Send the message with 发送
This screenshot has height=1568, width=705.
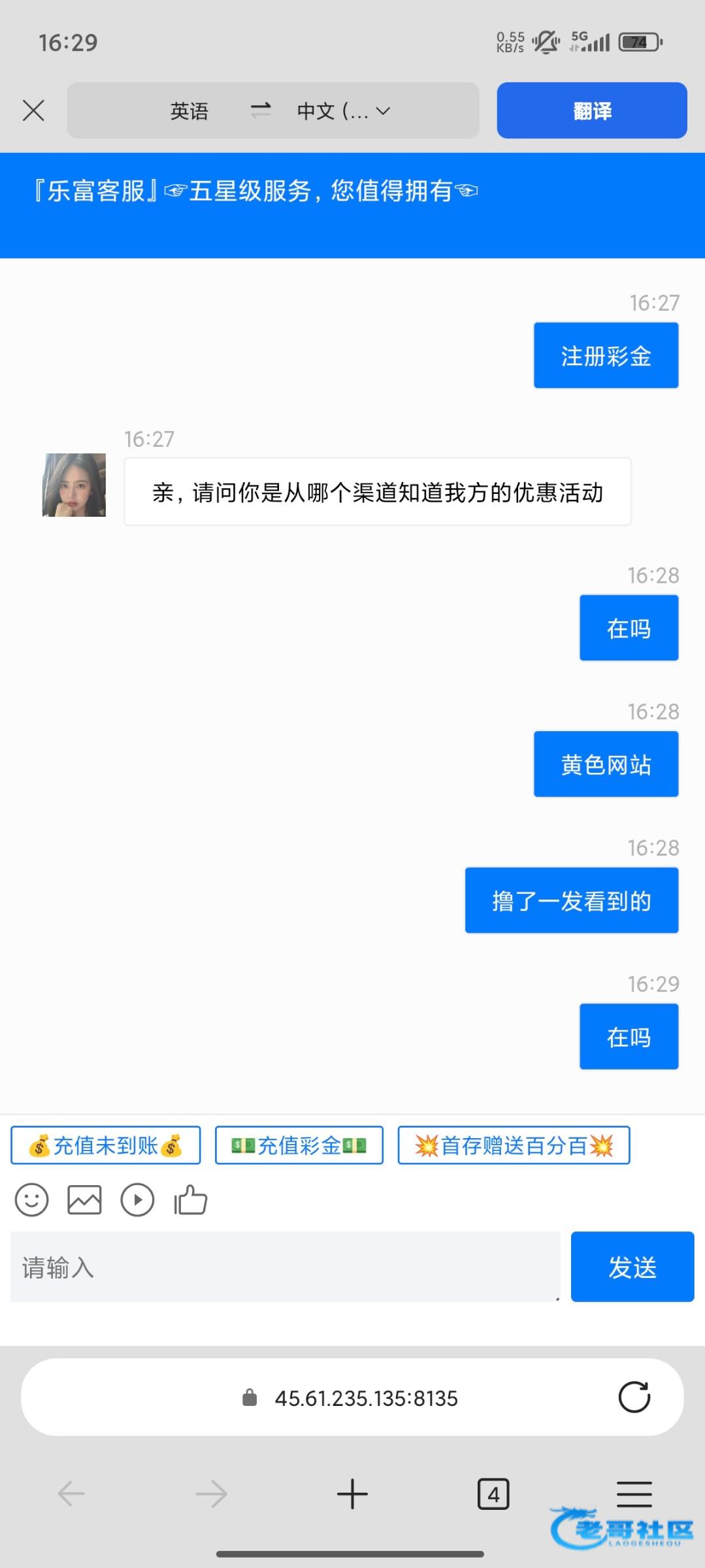[632, 1267]
